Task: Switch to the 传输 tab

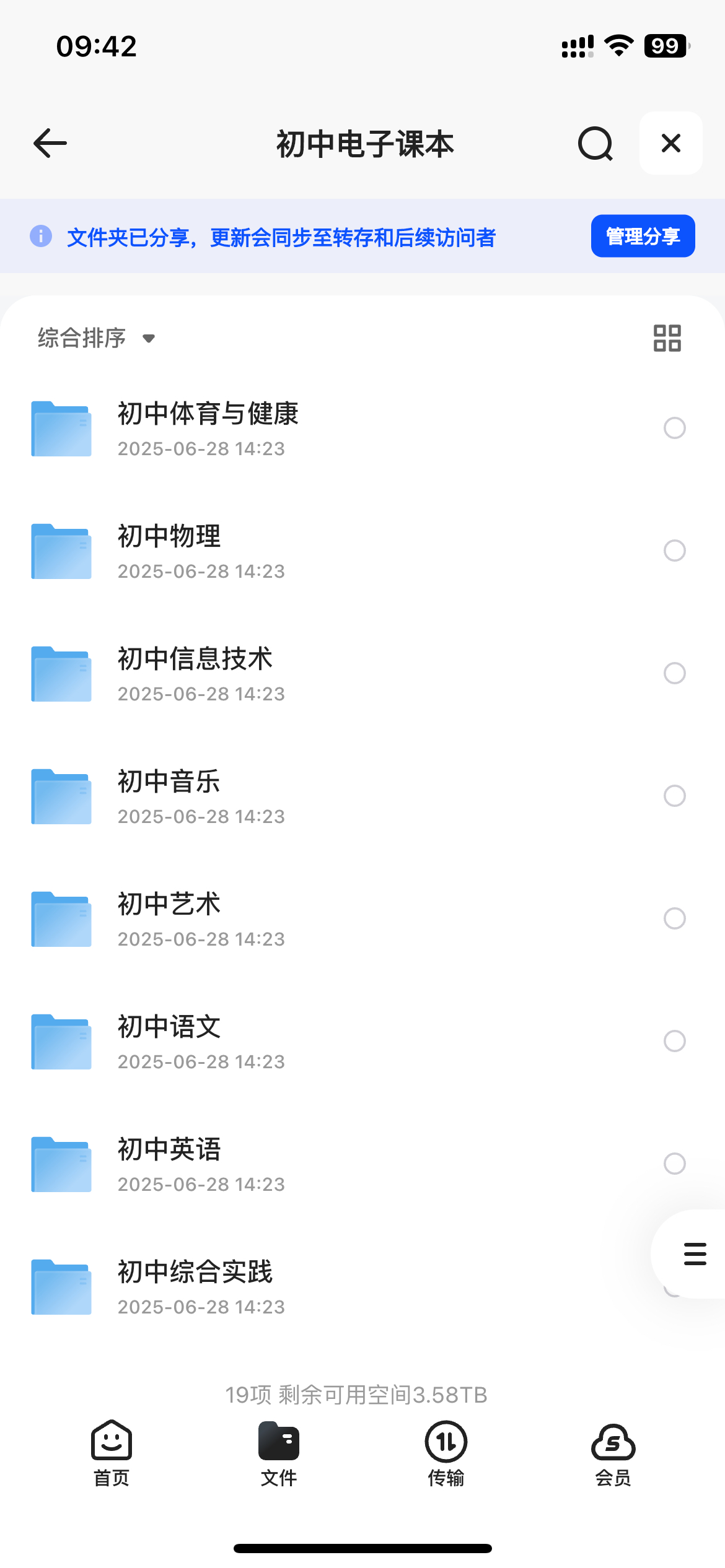Action: 446,1453
